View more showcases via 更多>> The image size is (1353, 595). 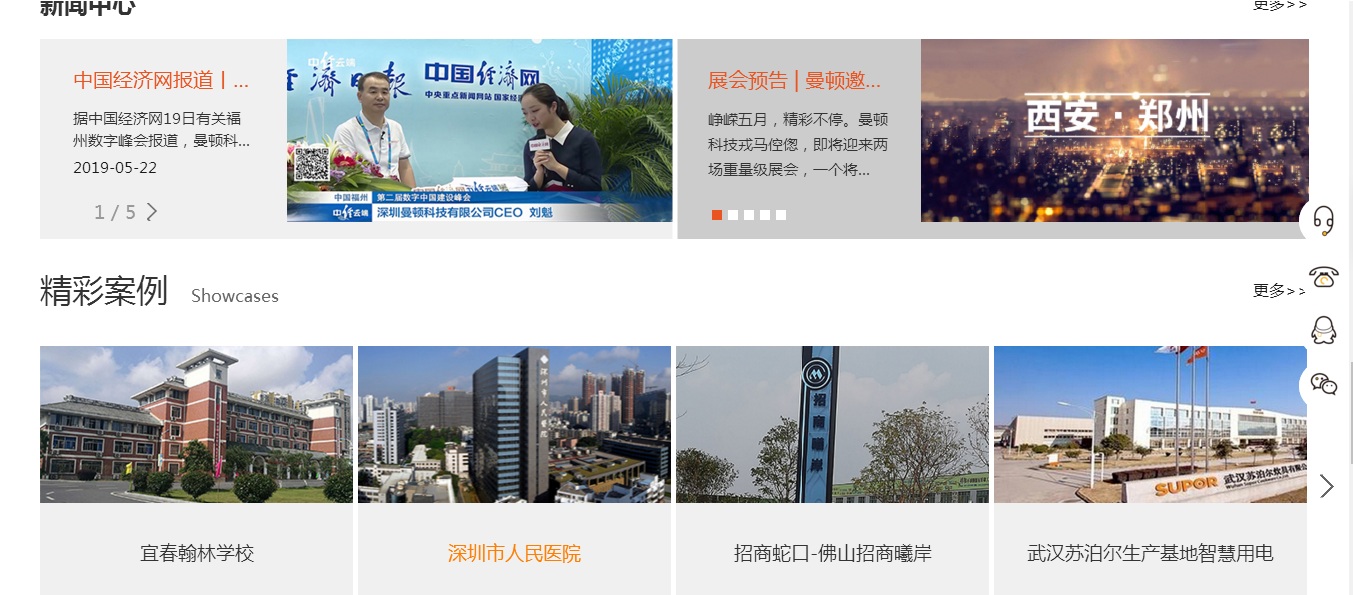pyautogui.click(x=1279, y=291)
